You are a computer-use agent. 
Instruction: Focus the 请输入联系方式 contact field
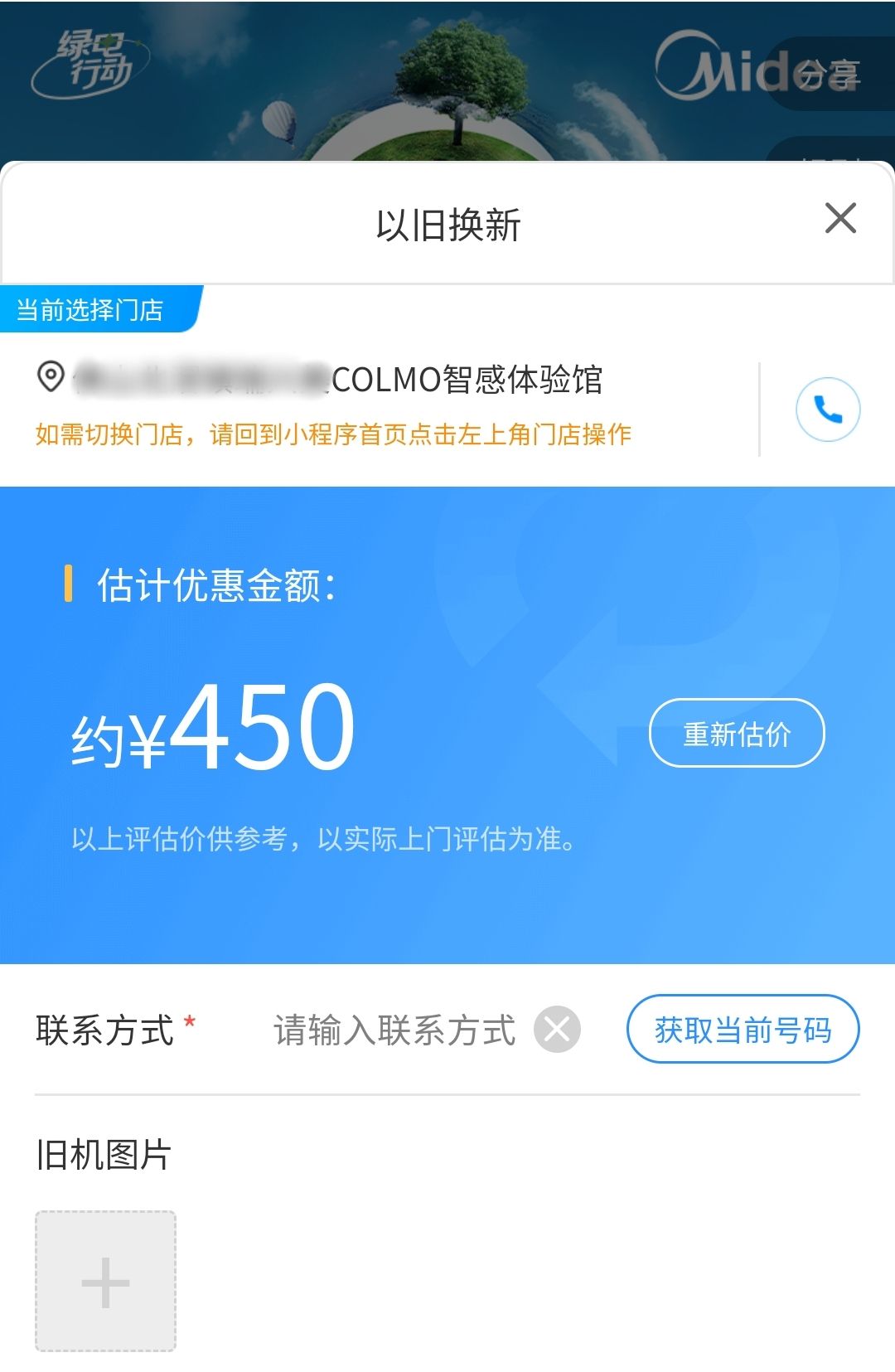pos(394,1030)
